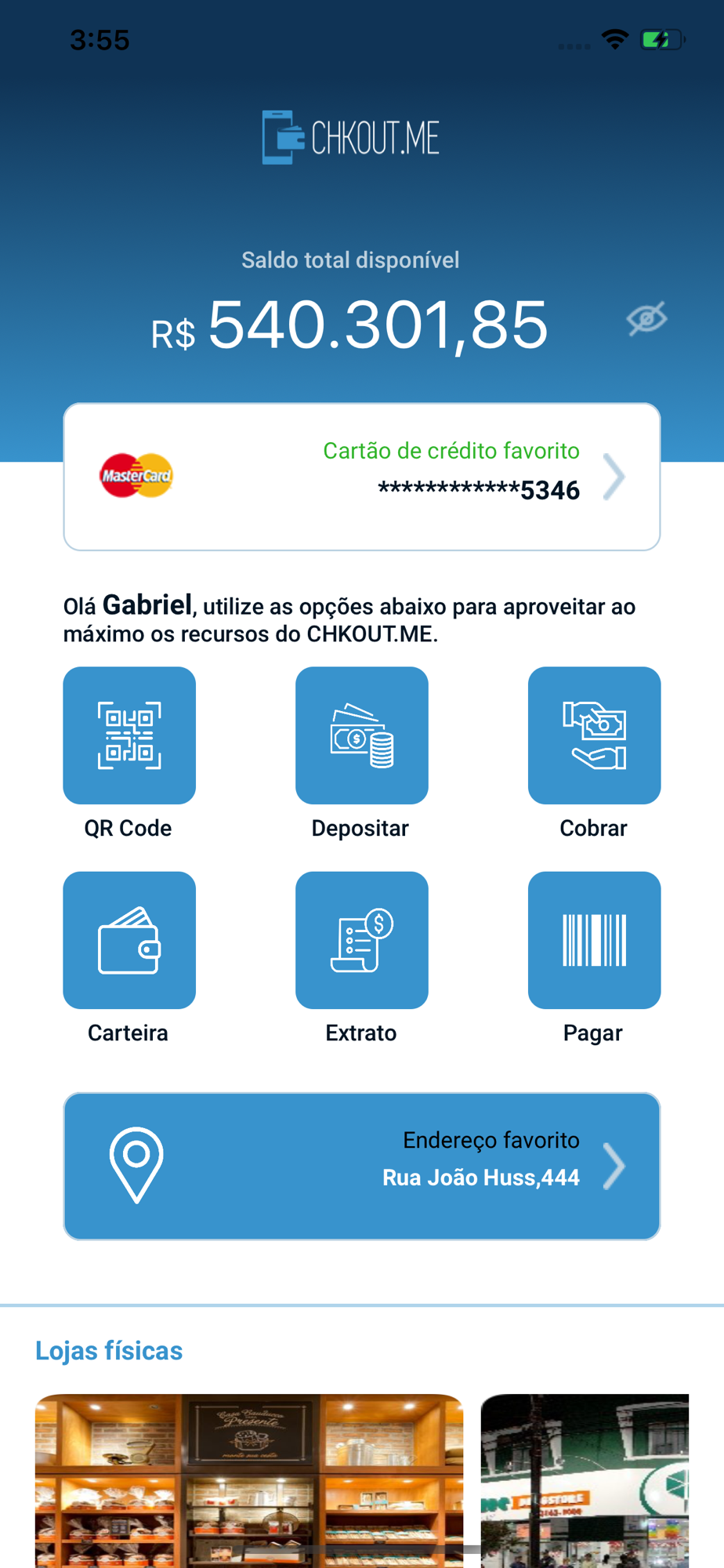724x1568 pixels.
Task: Open Carteira wallet
Action: point(129,940)
